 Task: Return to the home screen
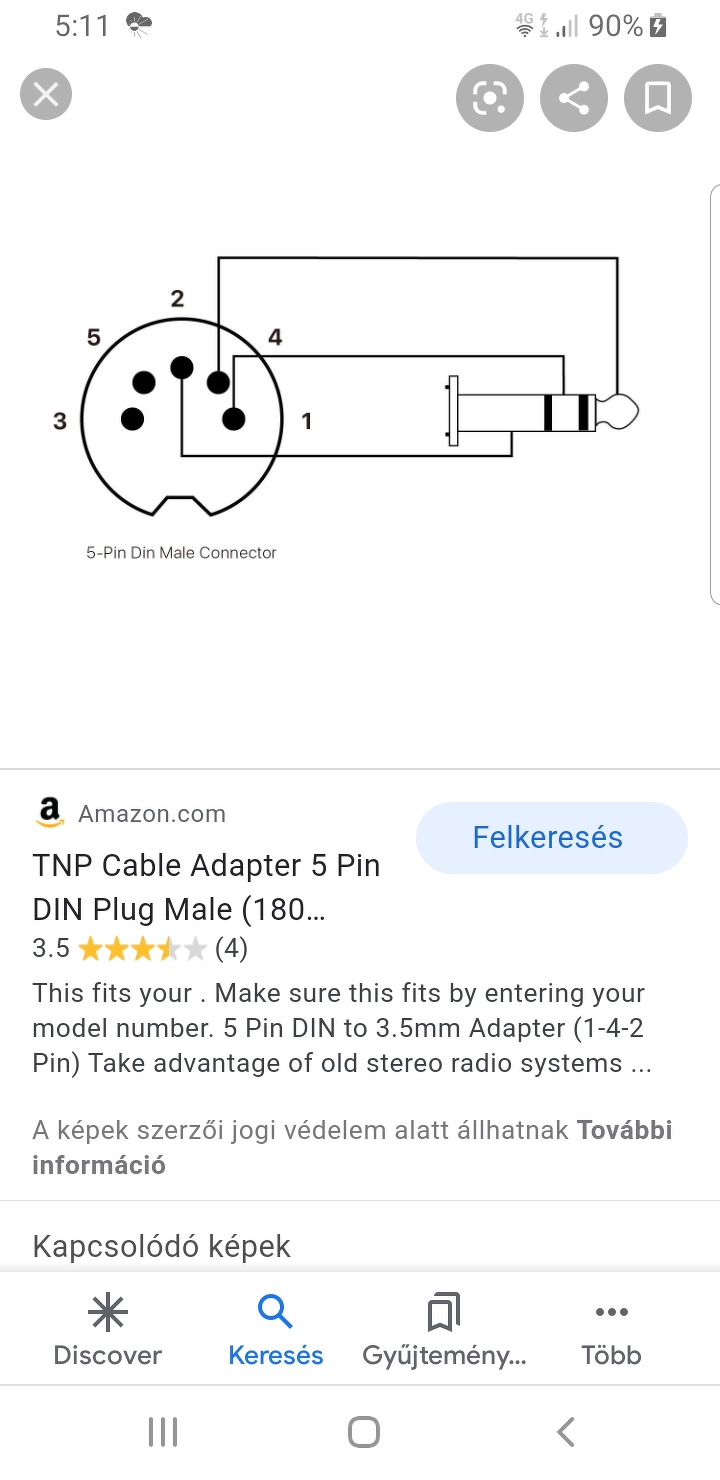[x=363, y=1432]
